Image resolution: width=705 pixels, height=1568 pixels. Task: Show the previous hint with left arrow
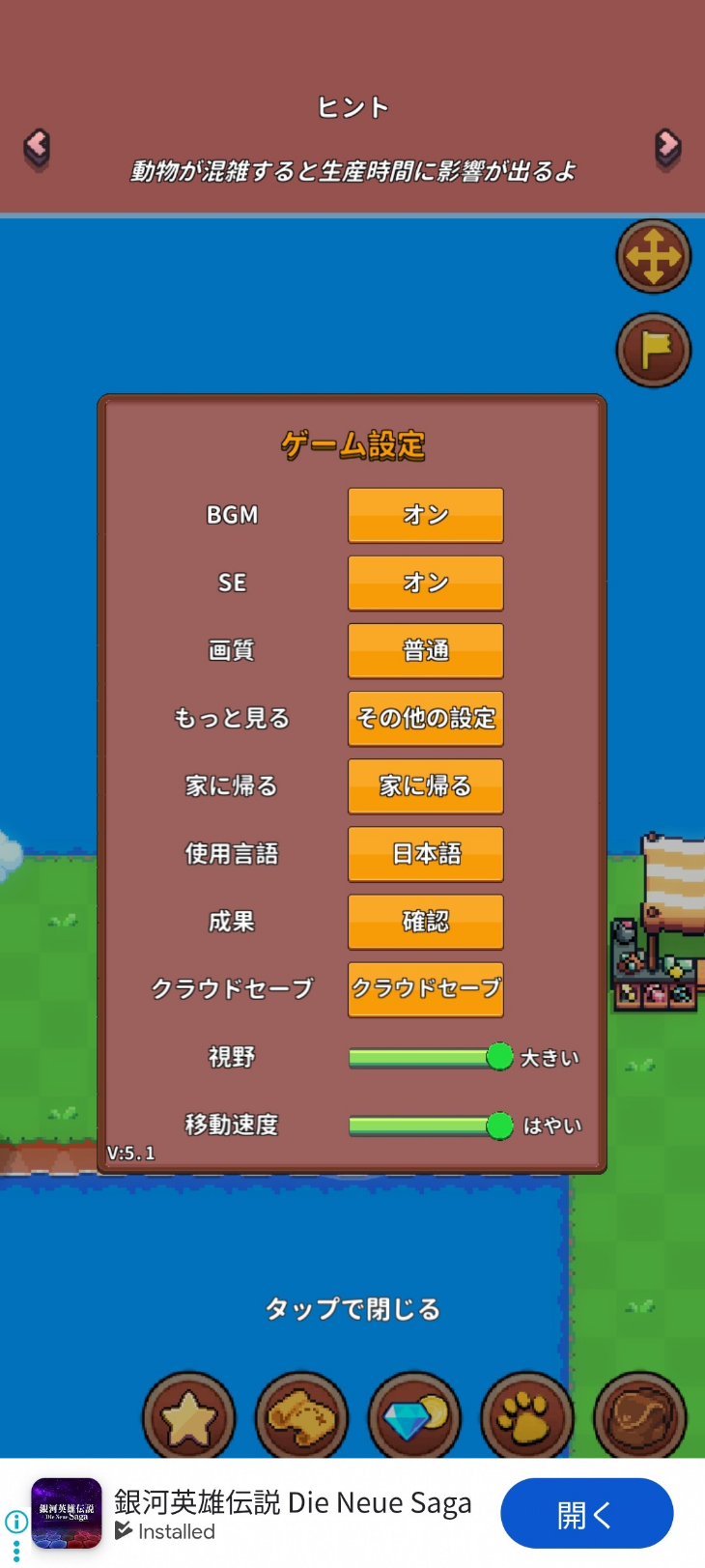(37, 149)
